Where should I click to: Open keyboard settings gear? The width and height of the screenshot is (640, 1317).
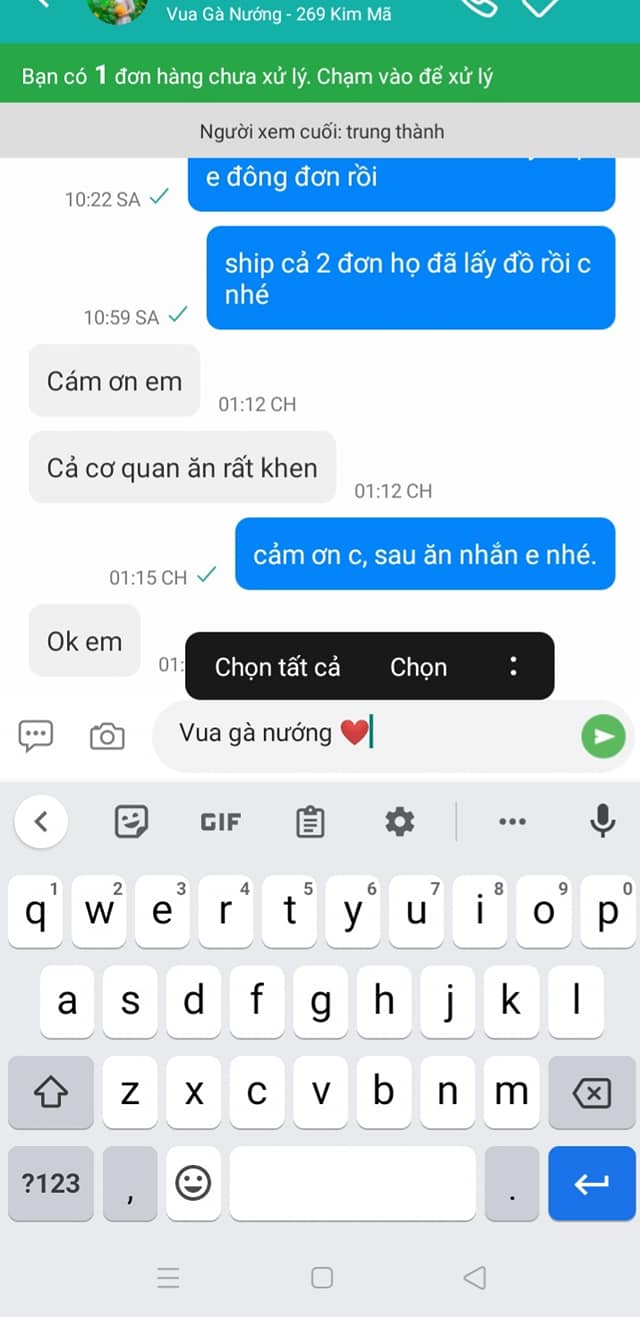(400, 822)
